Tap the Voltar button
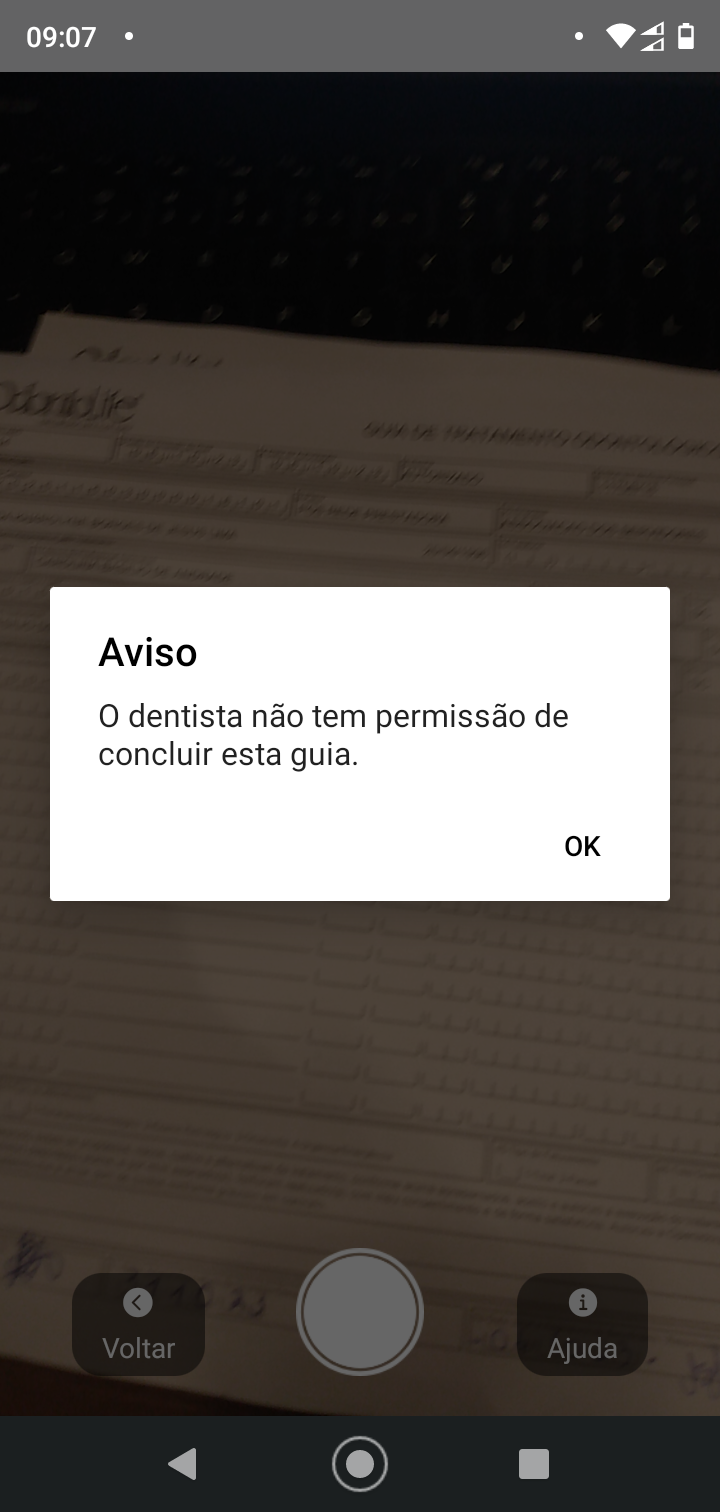The height and width of the screenshot is (1512, 720). point(138,1324)
